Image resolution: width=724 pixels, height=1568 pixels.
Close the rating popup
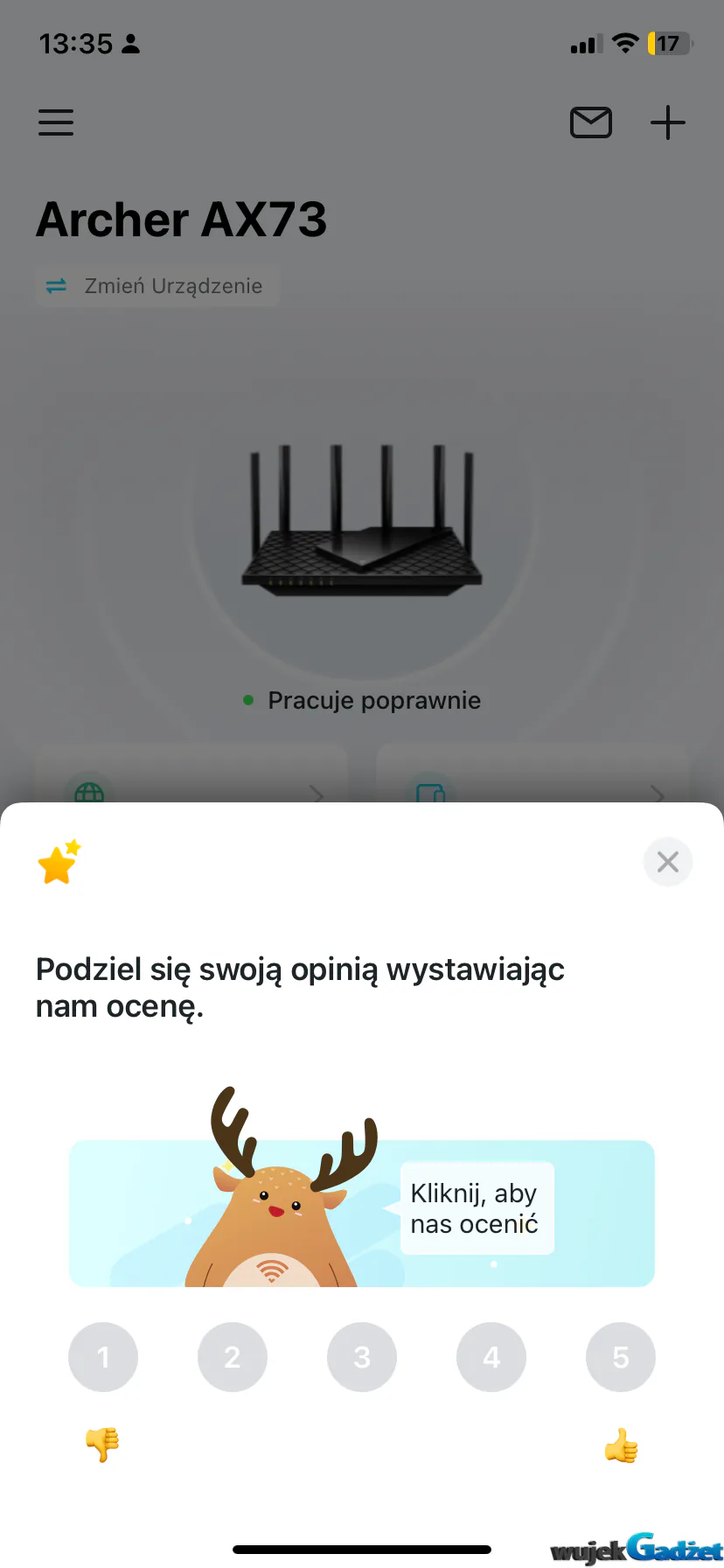(668, 862)
